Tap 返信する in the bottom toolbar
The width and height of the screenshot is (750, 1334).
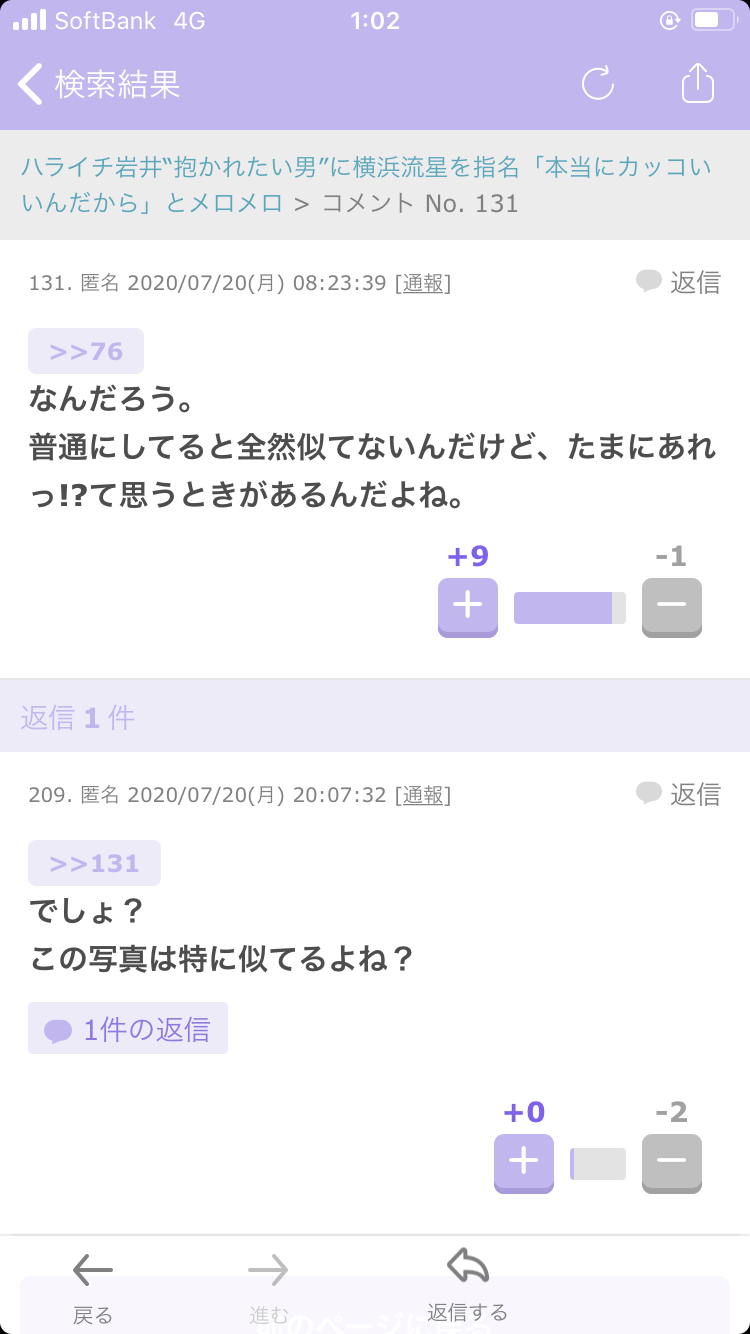pyautogui.click(x=467, y=1286)
